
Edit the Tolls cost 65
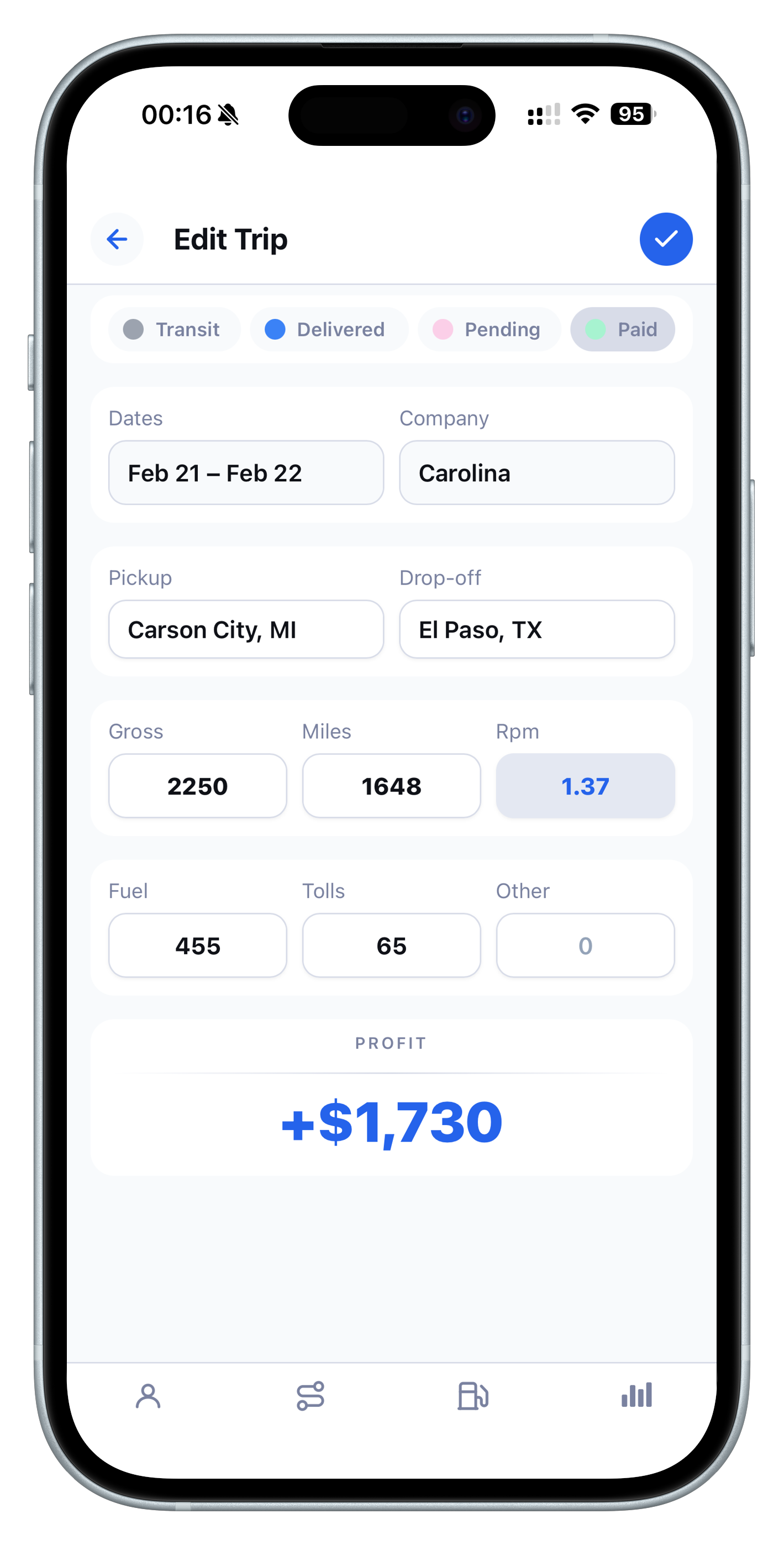tap(391, 945)
